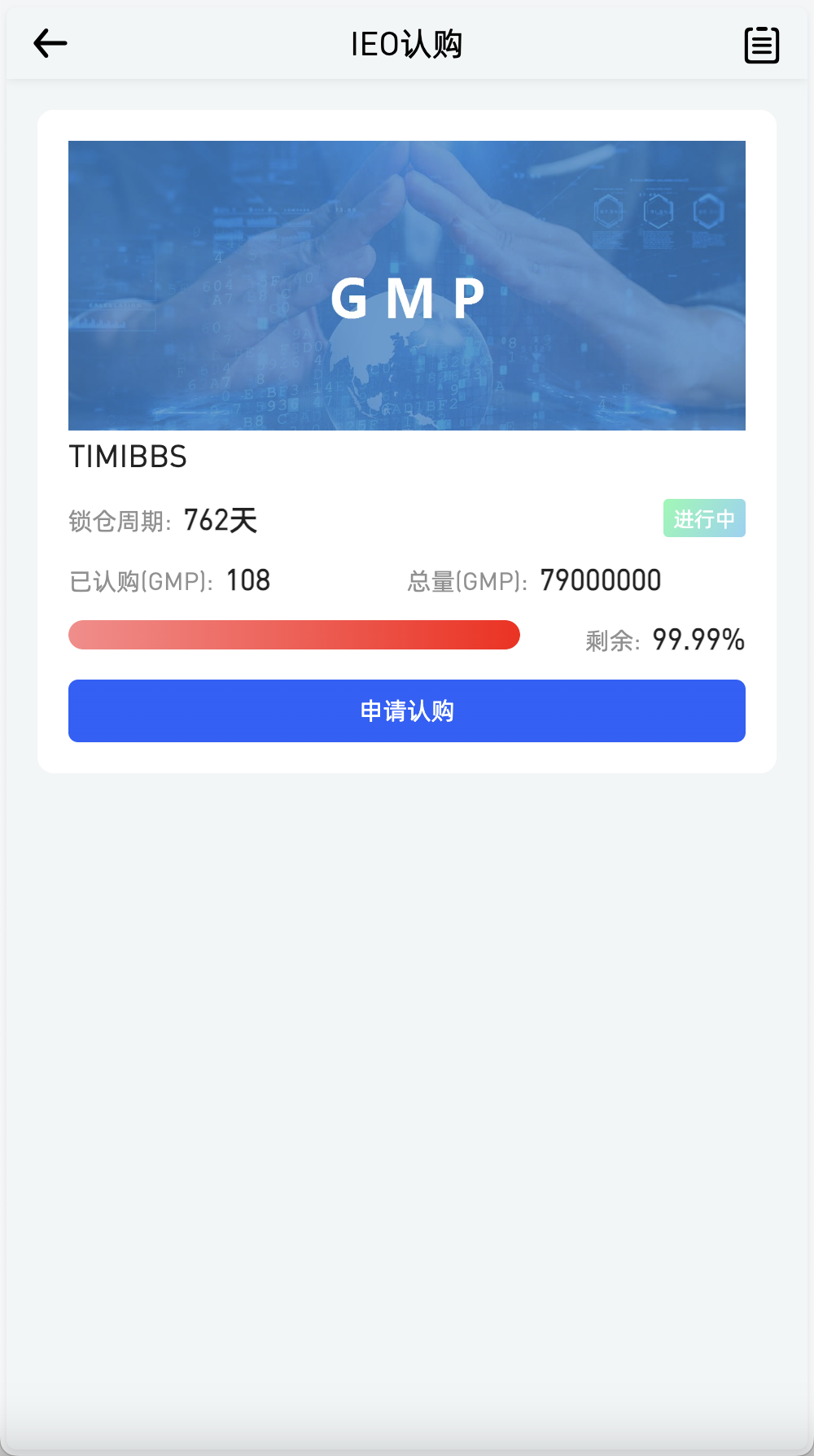
Task: Switch to the IEO认购 header tab
Action: coord(406,43)
